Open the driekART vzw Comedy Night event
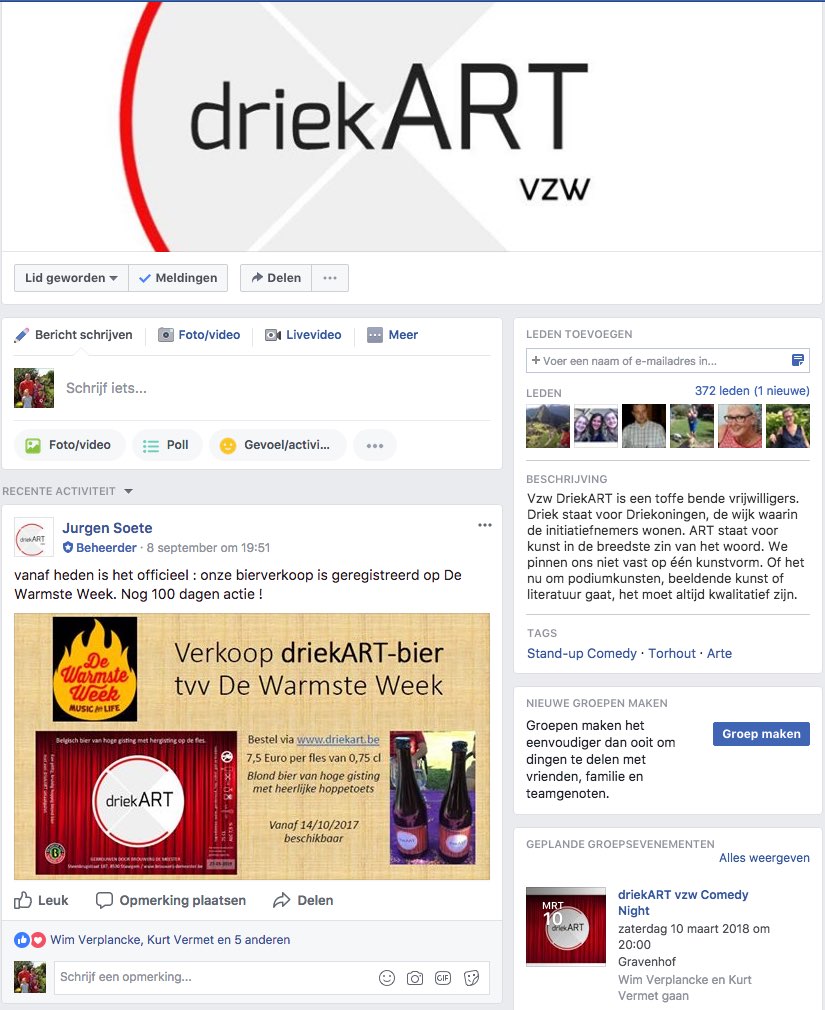The height and width of the screenshot is (1010, 825). tap(682, 902)
